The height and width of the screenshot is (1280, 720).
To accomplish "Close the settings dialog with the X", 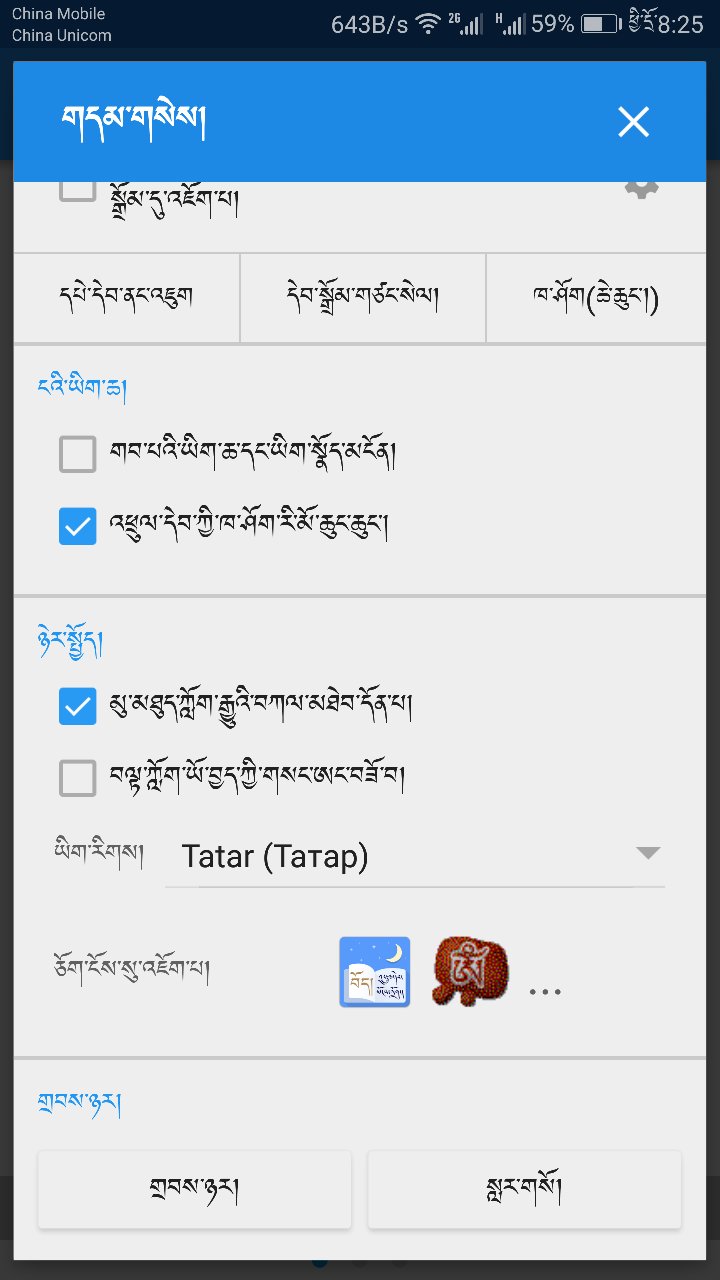I will coord(633,121).
